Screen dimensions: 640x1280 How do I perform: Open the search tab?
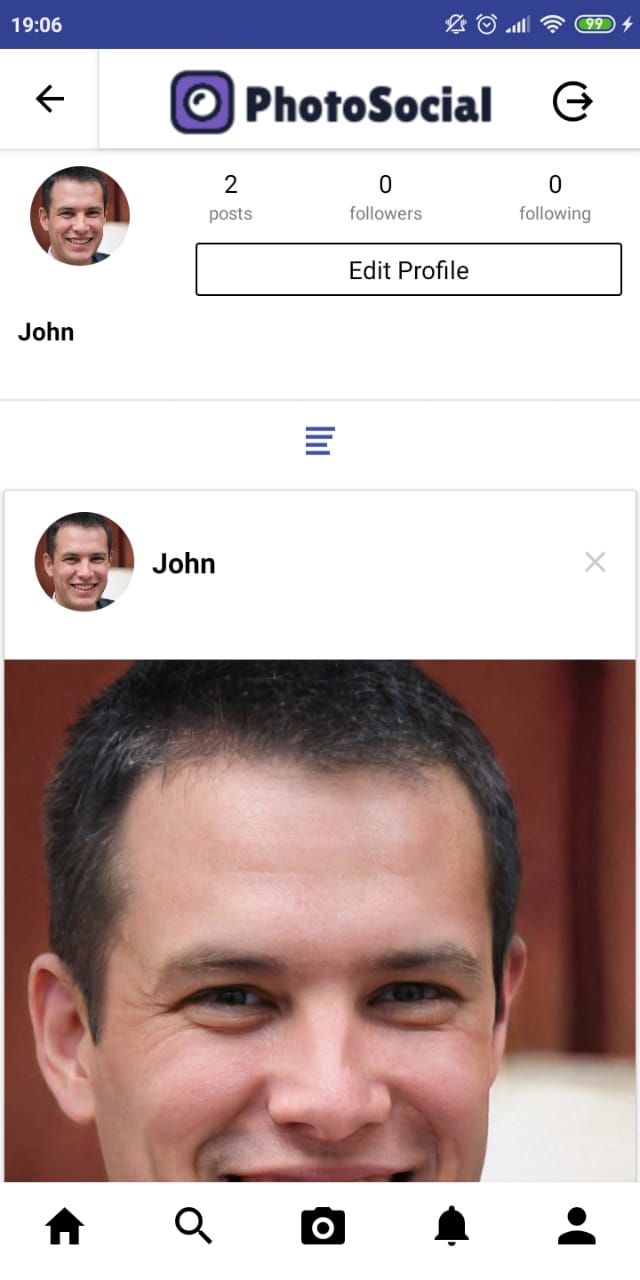[x=193, y=1225]
